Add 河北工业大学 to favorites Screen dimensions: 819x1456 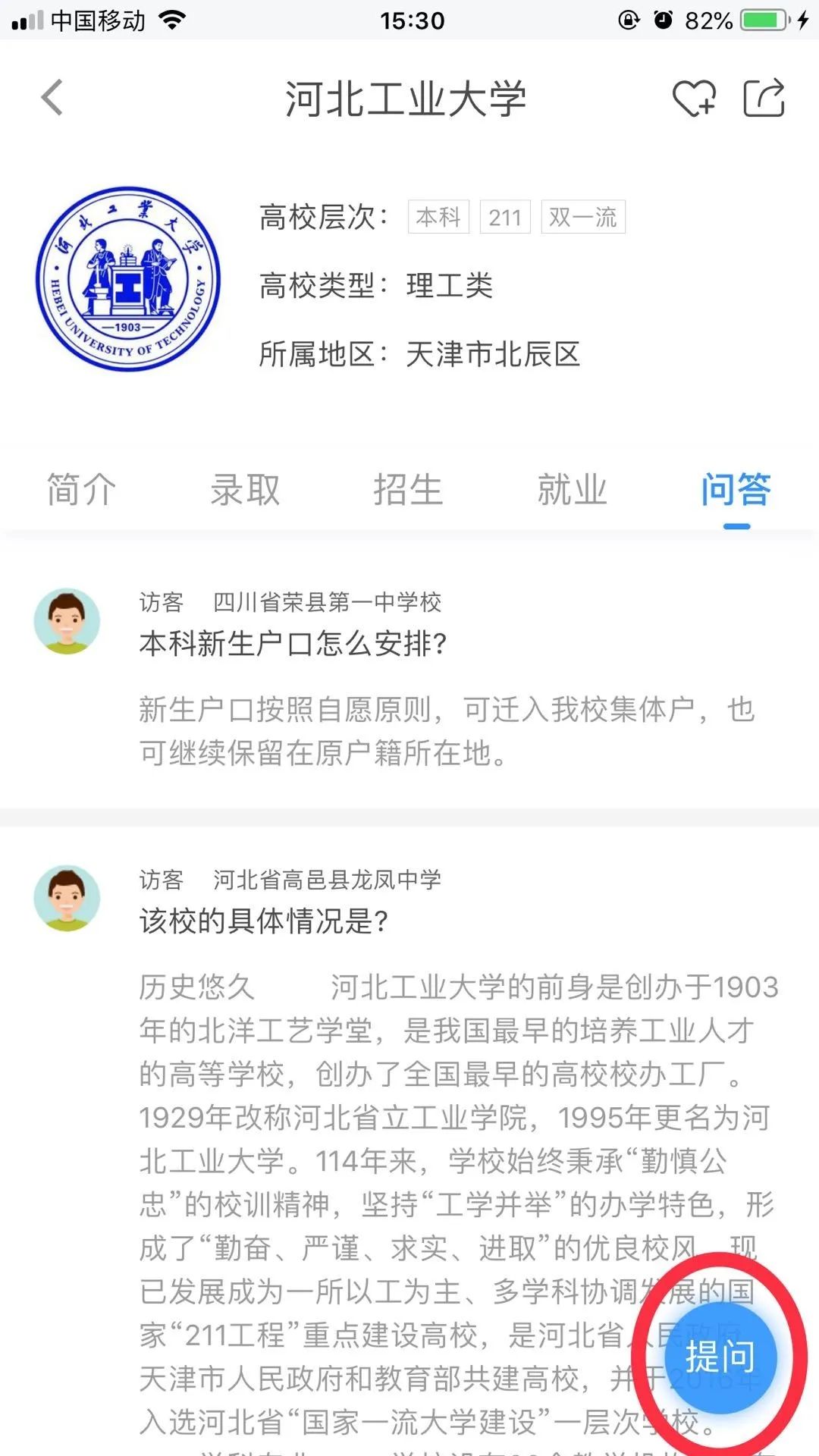[x=693, y=99]
